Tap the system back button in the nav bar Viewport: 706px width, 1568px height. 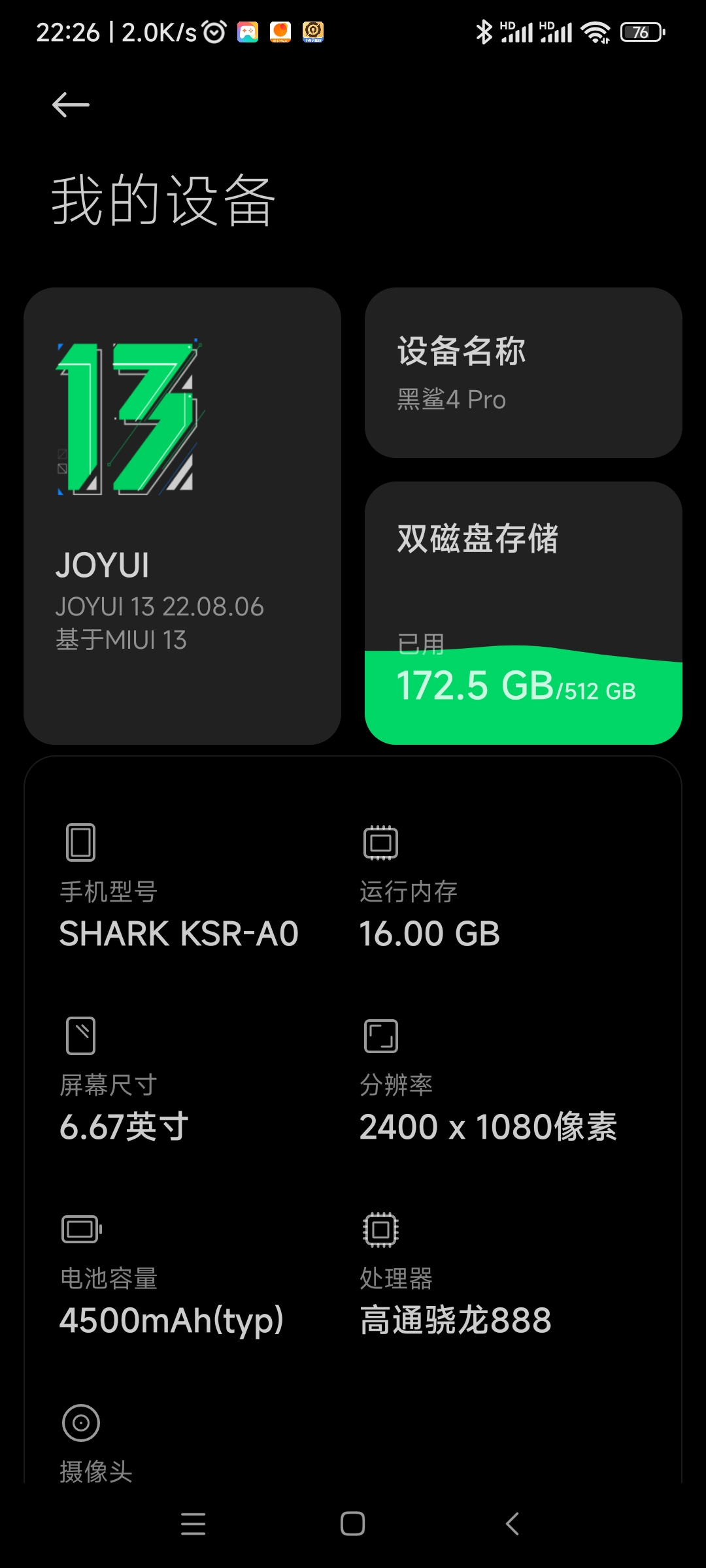coord(513,1524)
